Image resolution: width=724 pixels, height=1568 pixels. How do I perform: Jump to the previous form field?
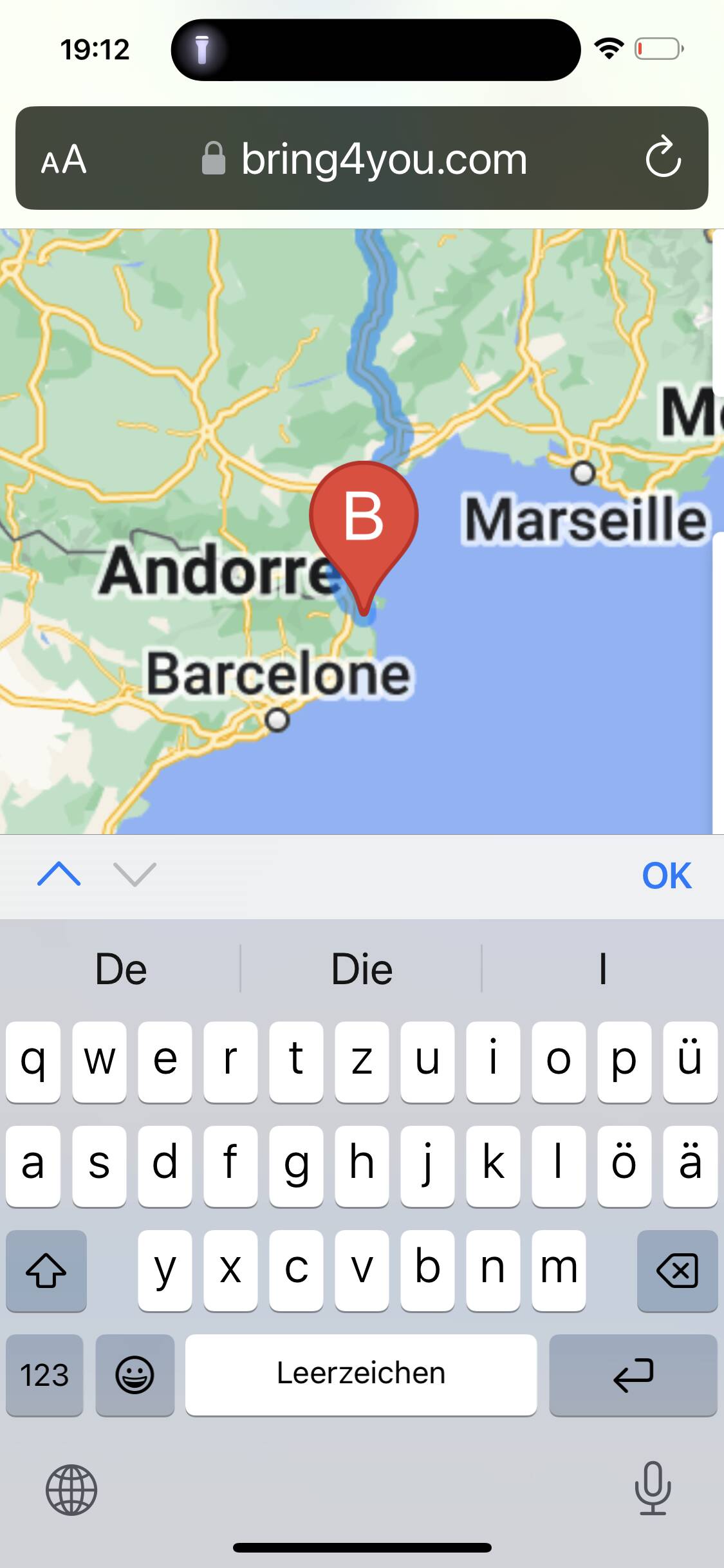(59, 874)
